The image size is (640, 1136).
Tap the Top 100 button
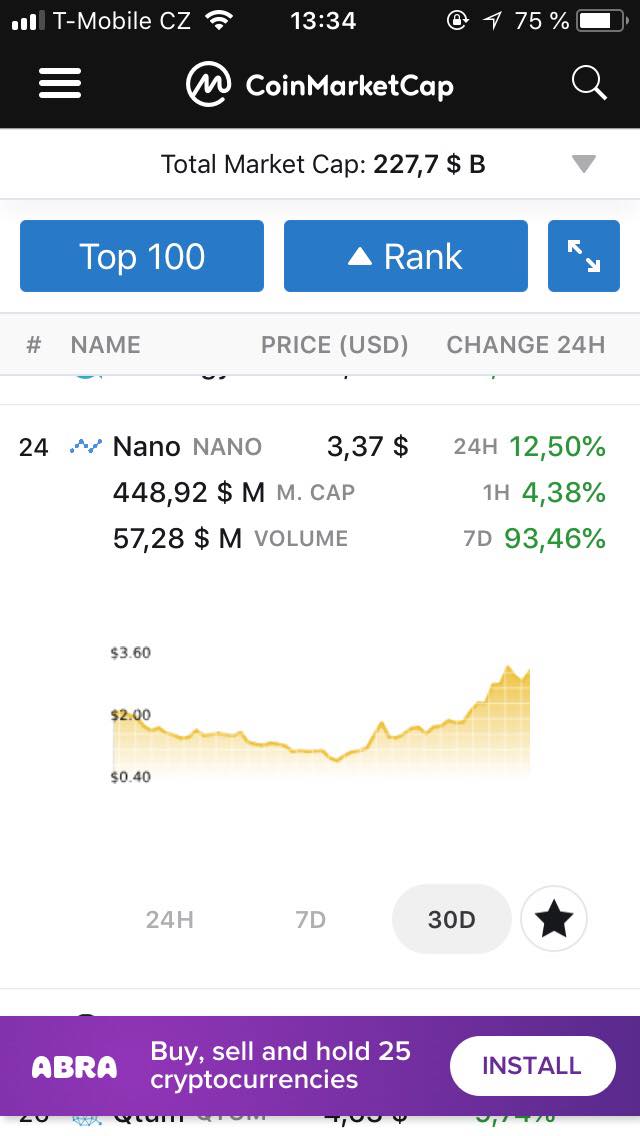142,257
